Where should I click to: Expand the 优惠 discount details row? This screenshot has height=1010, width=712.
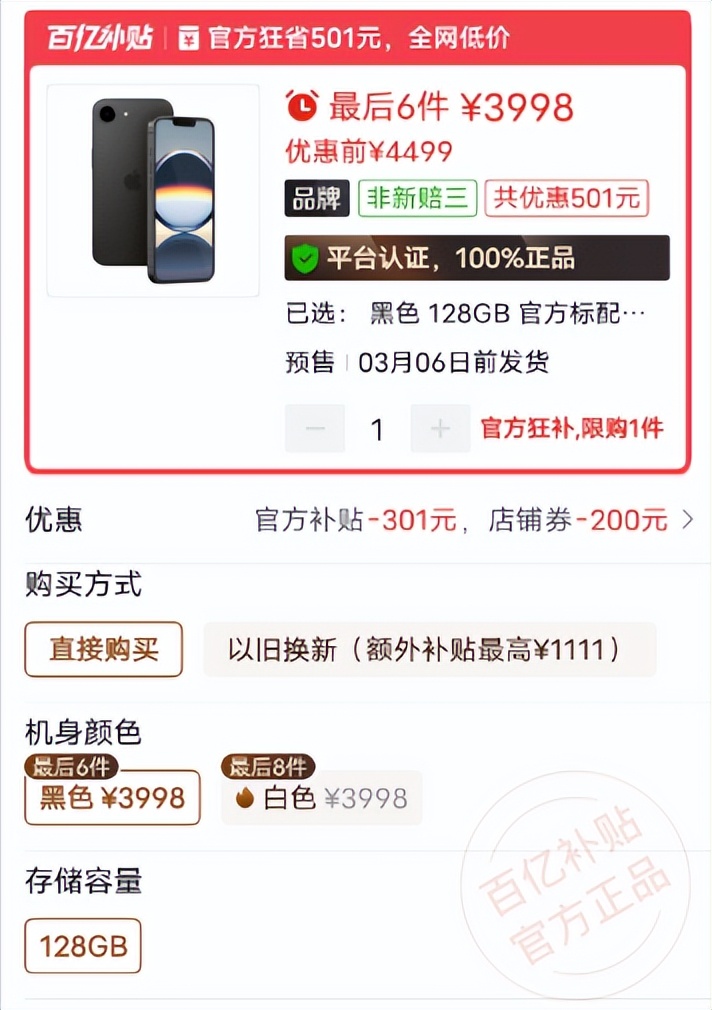[x=686, y=520]
